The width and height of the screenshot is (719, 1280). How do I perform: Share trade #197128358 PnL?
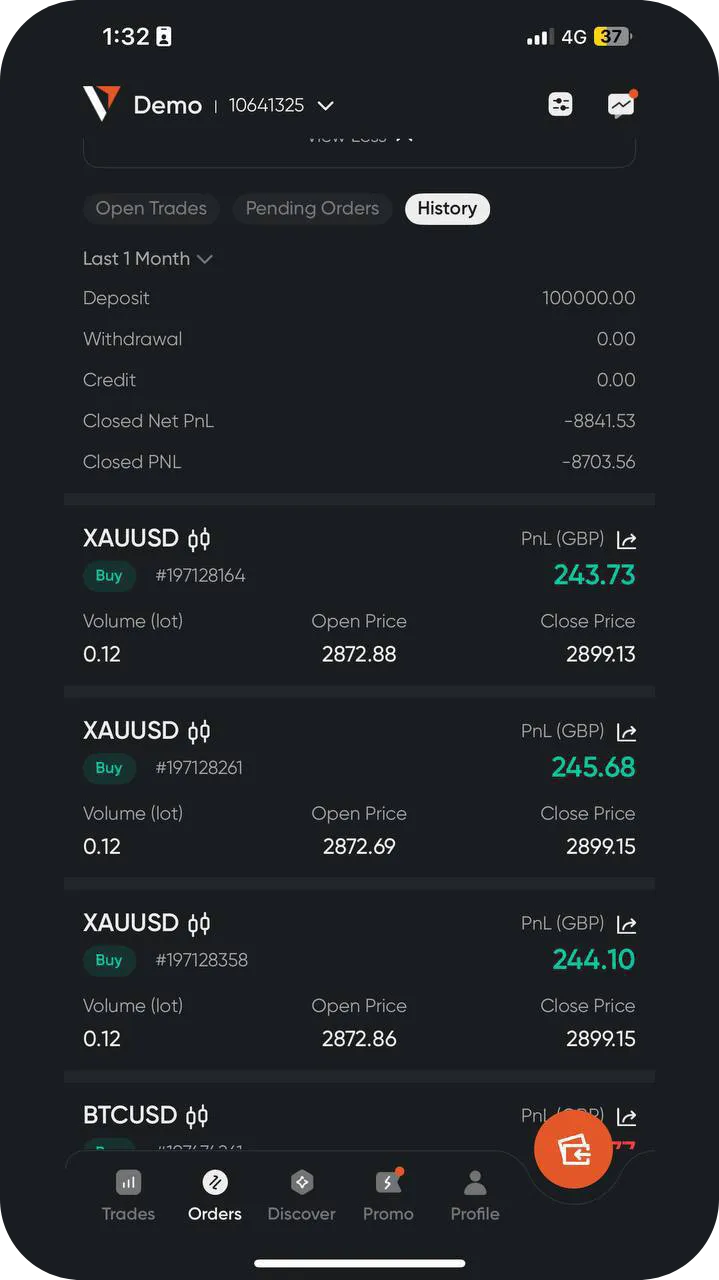click(x=627, y=924)
